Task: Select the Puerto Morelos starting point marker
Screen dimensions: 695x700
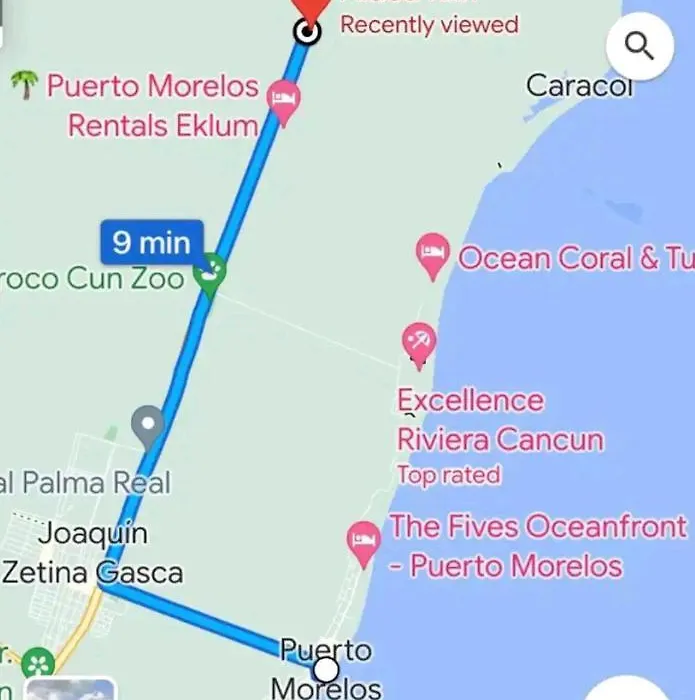Action: click(326, 669)
